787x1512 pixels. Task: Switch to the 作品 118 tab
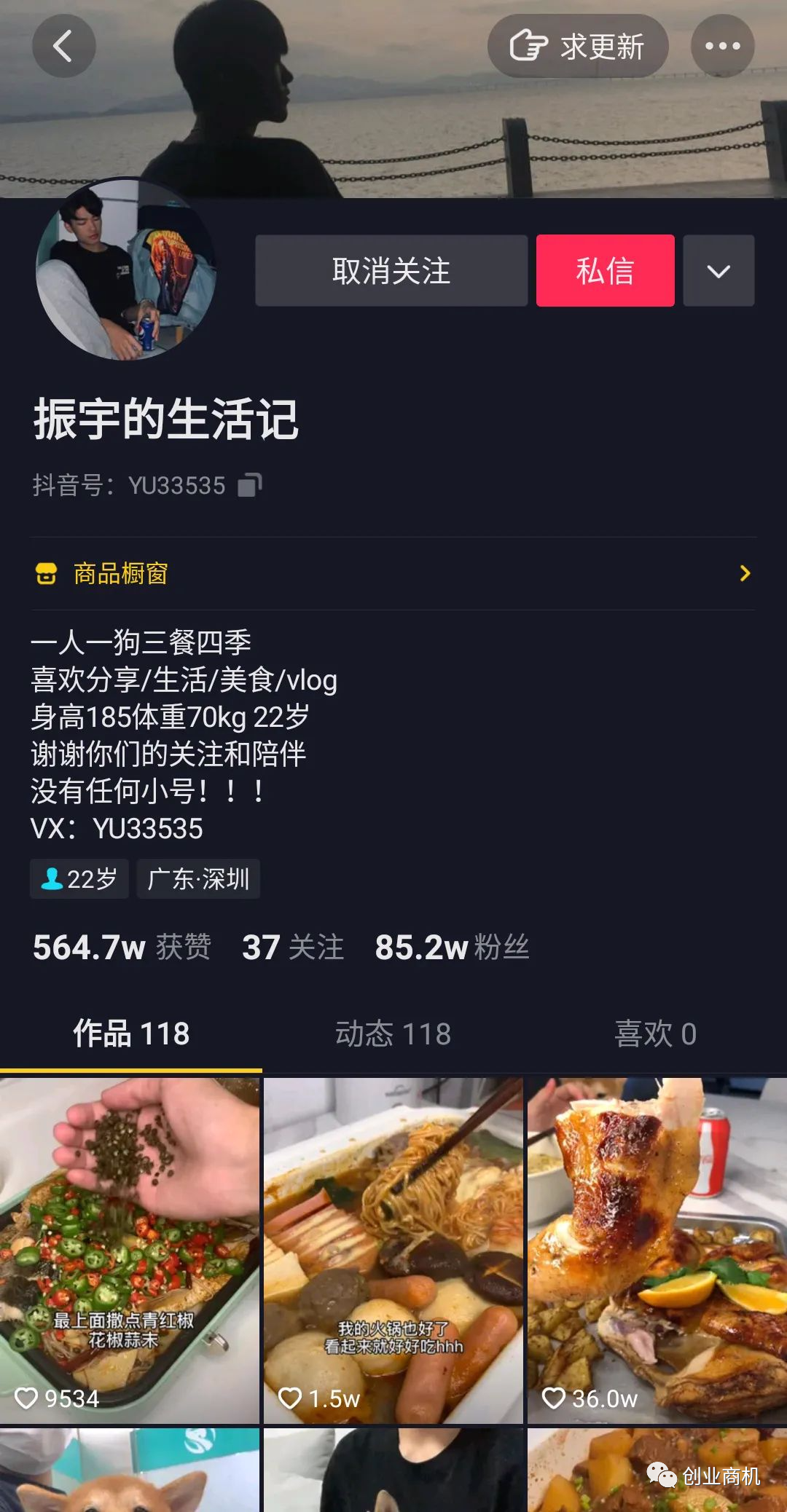[x=131, y=1034]
